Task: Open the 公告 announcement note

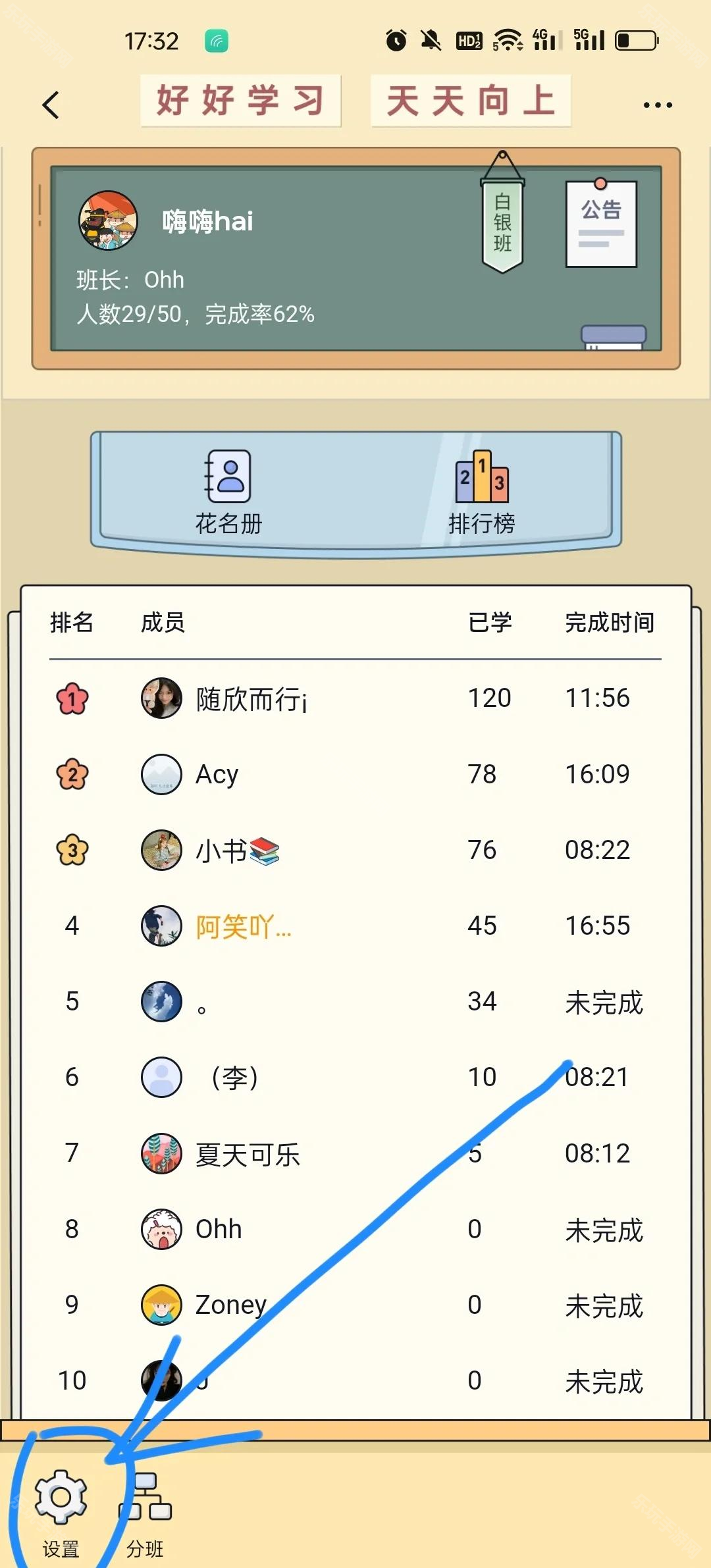Action: 601,224
